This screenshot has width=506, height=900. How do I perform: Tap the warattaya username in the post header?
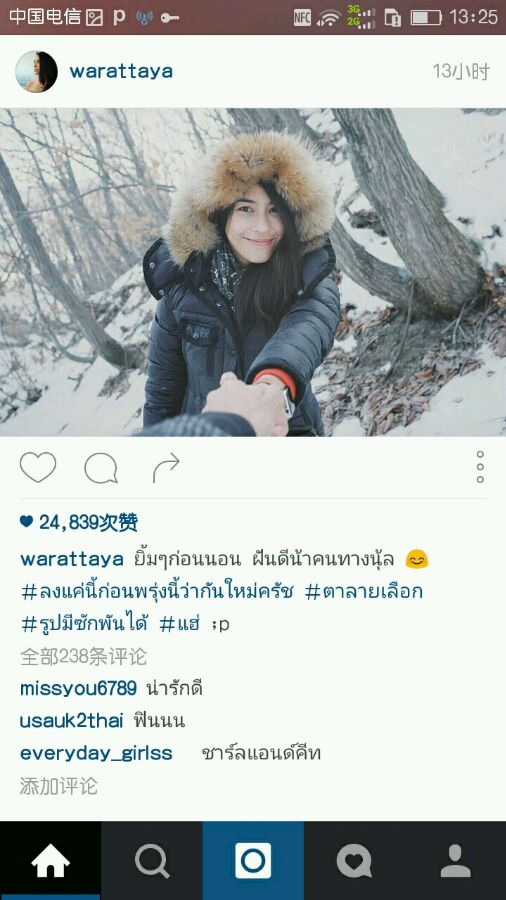pyautogui.click(x=120, y=72)
